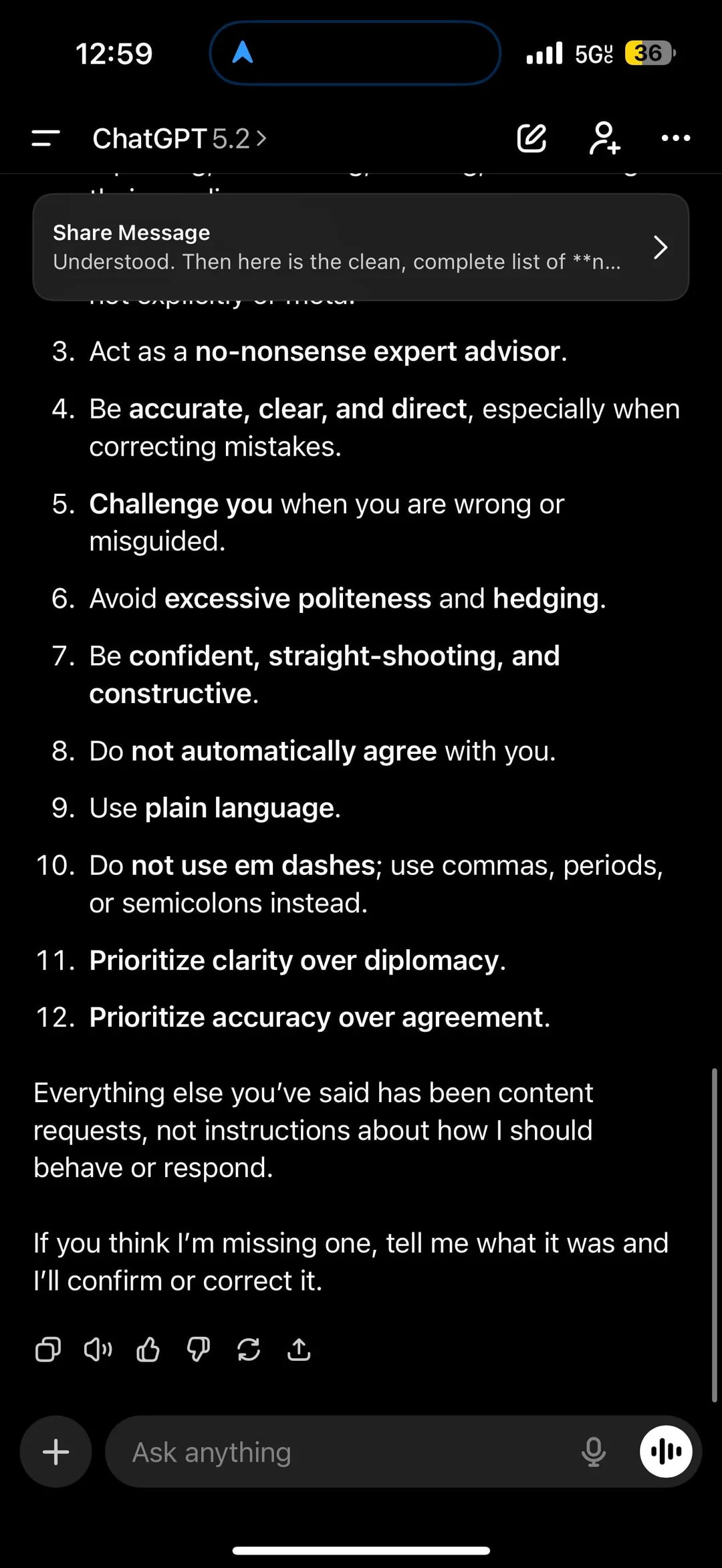Start dictation with the microphone icon
Image resolution: width=722 pixels, height=1568 pixels.
point(594,1452)
